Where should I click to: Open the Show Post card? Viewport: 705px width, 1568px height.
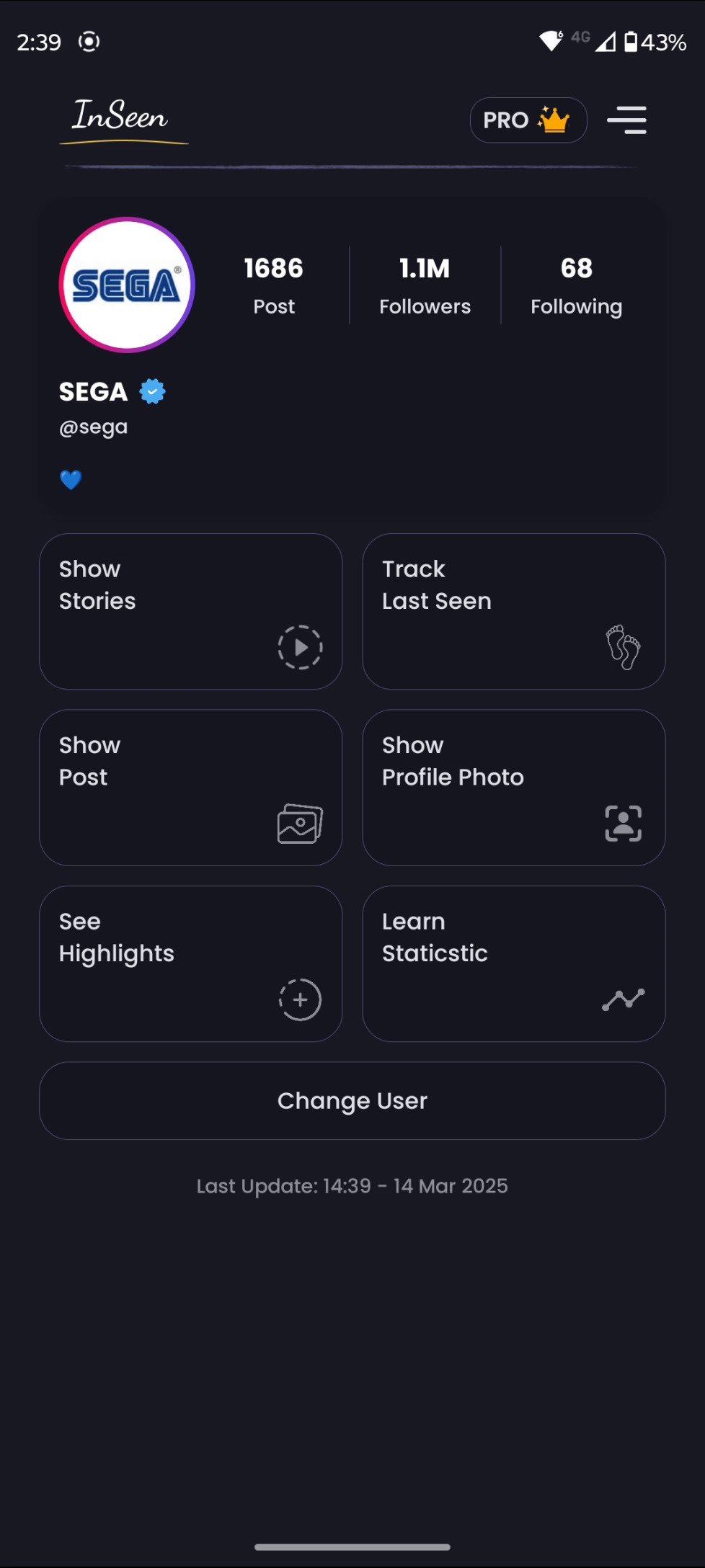pos(190,787)
